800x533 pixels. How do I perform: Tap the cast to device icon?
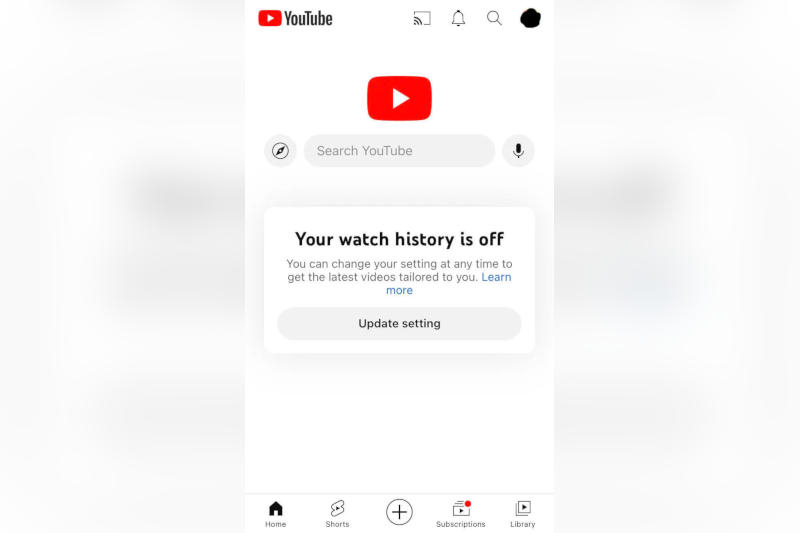click(x=422, y=18)
